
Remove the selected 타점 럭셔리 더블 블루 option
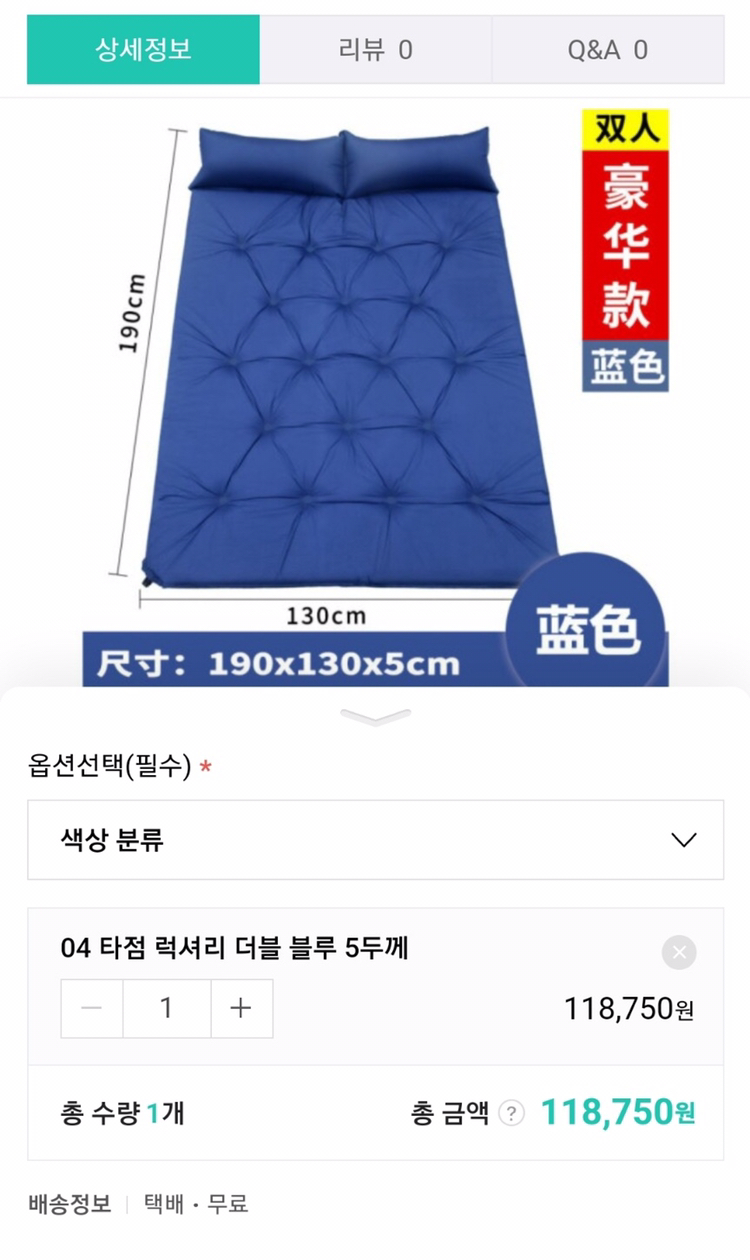click(x=679, y=952)
